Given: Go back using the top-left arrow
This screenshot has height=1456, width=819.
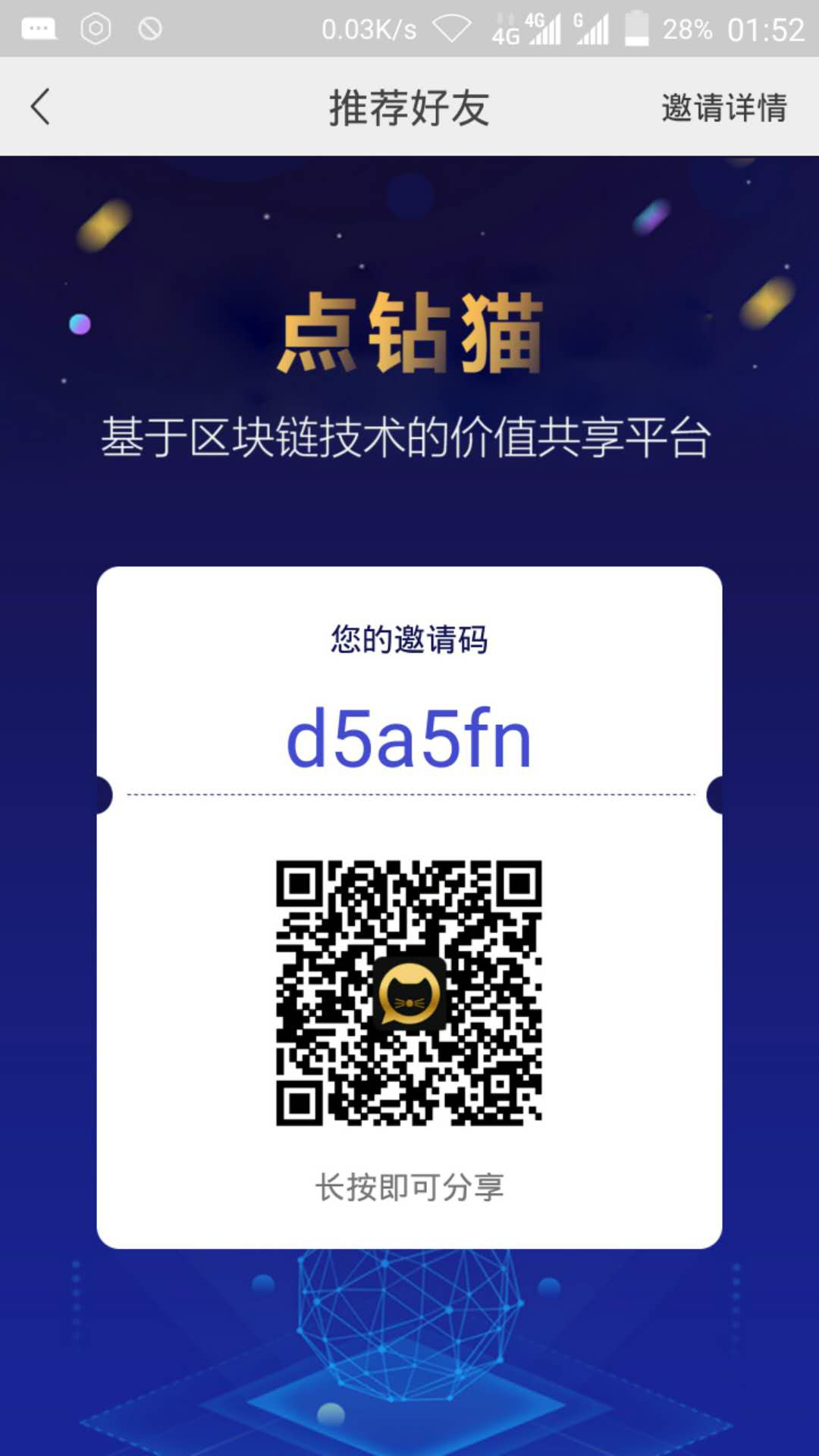Looking at the screenshot, I should [x=41, y=107].
